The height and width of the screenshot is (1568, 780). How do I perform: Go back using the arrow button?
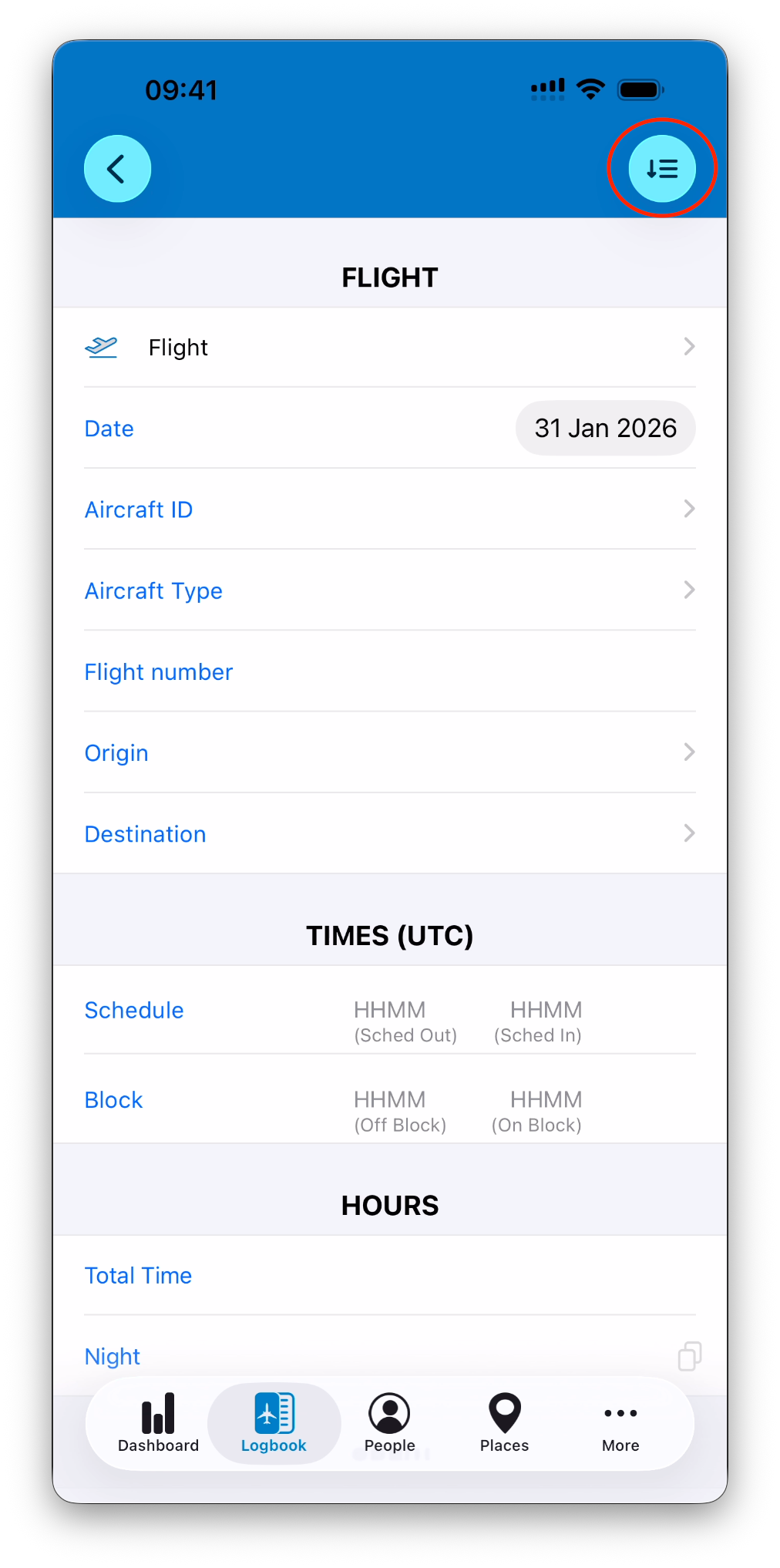[x=117, y=169]
